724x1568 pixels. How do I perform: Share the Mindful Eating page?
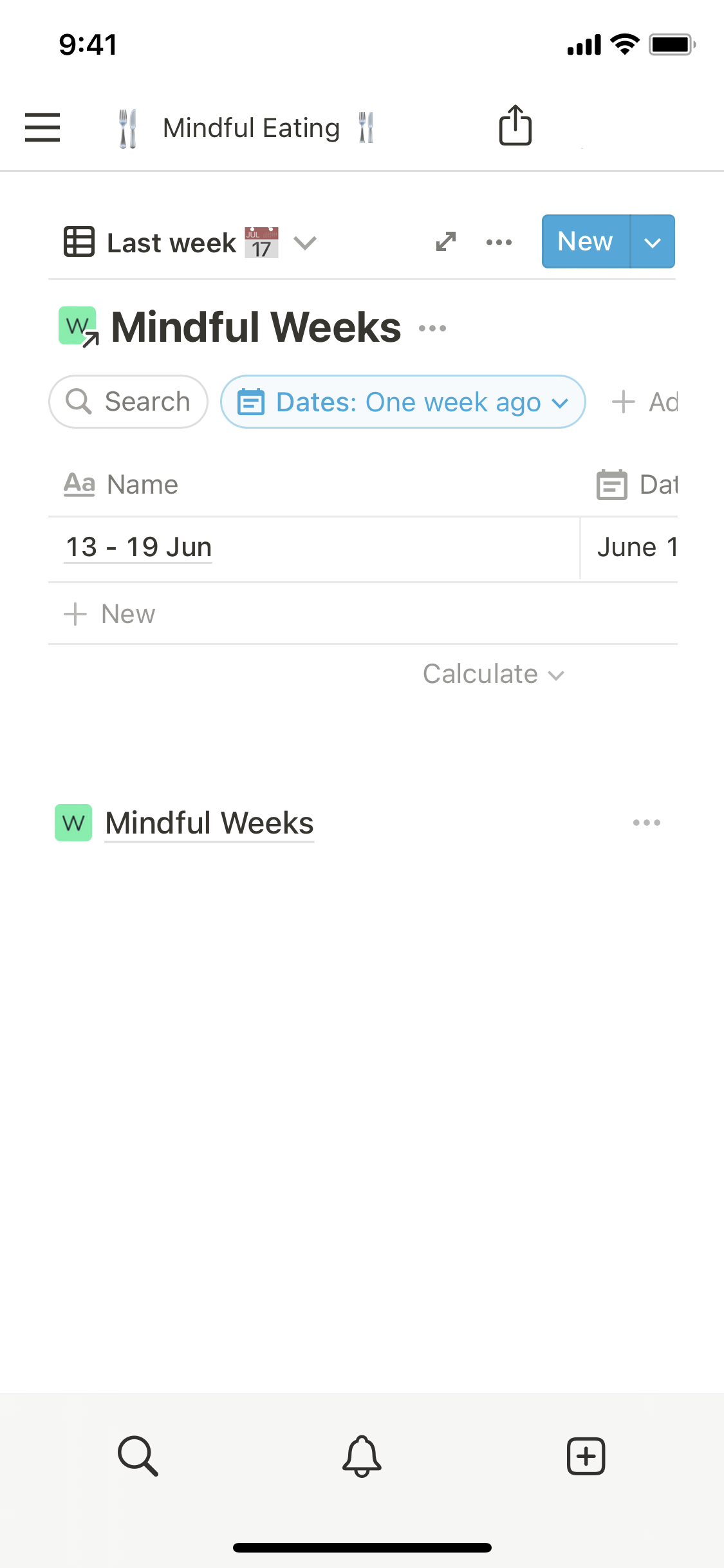click(515, 126)
